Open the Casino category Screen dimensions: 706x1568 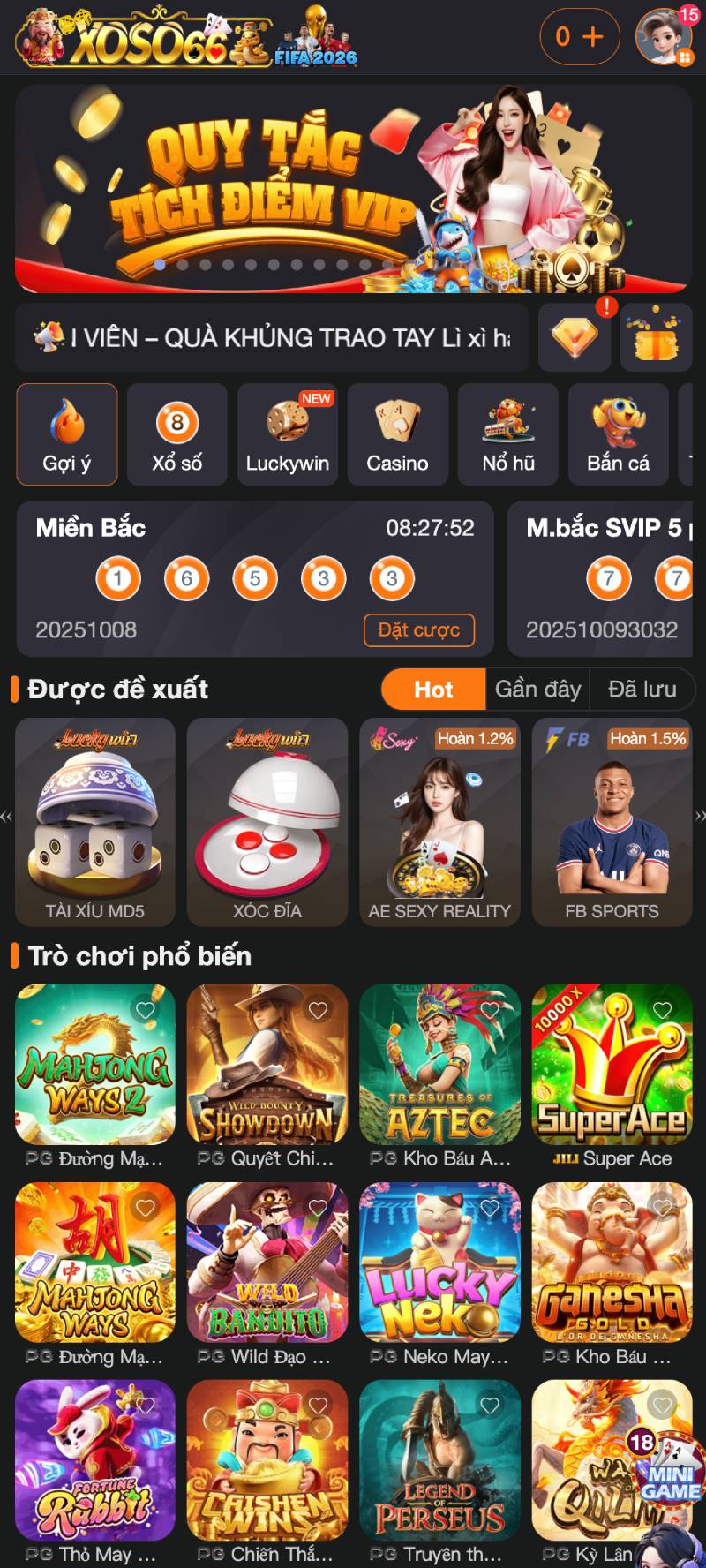pyautogui.click(x=398, y=435)
